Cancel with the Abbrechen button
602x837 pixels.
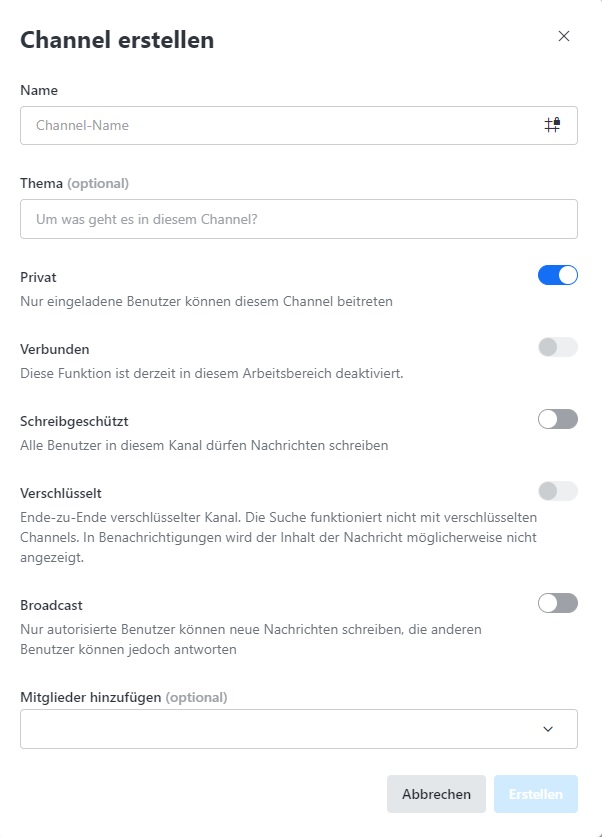click(x=436, y=794)
